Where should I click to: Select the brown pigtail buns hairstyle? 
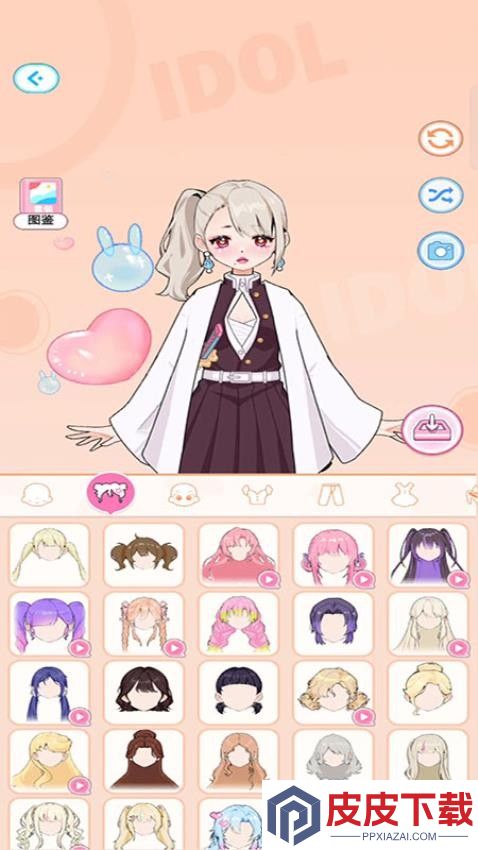tap(144, 555)
